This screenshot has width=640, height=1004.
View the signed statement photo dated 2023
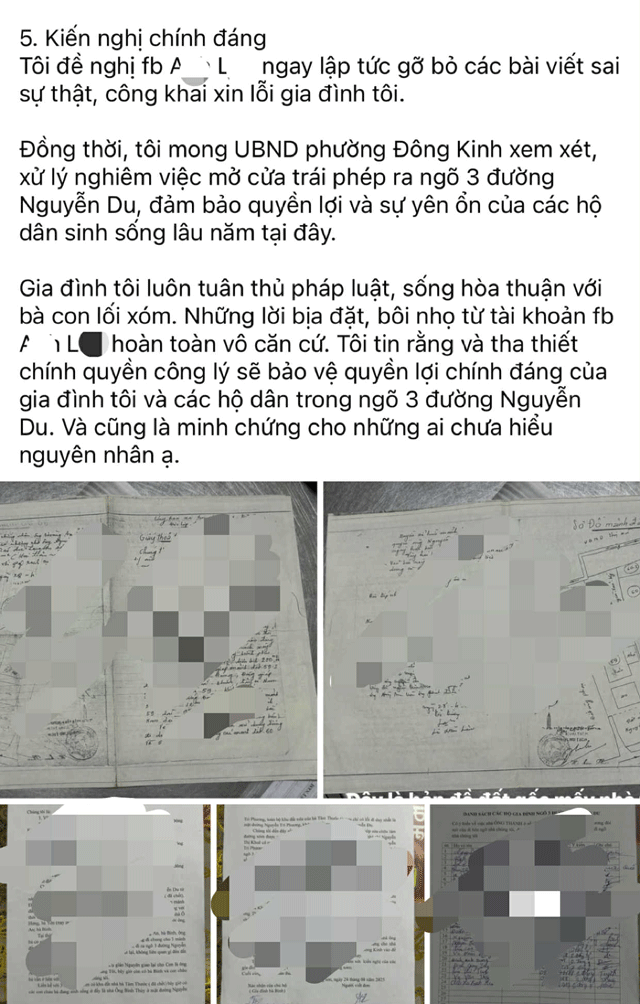click(x=320, y=904)
